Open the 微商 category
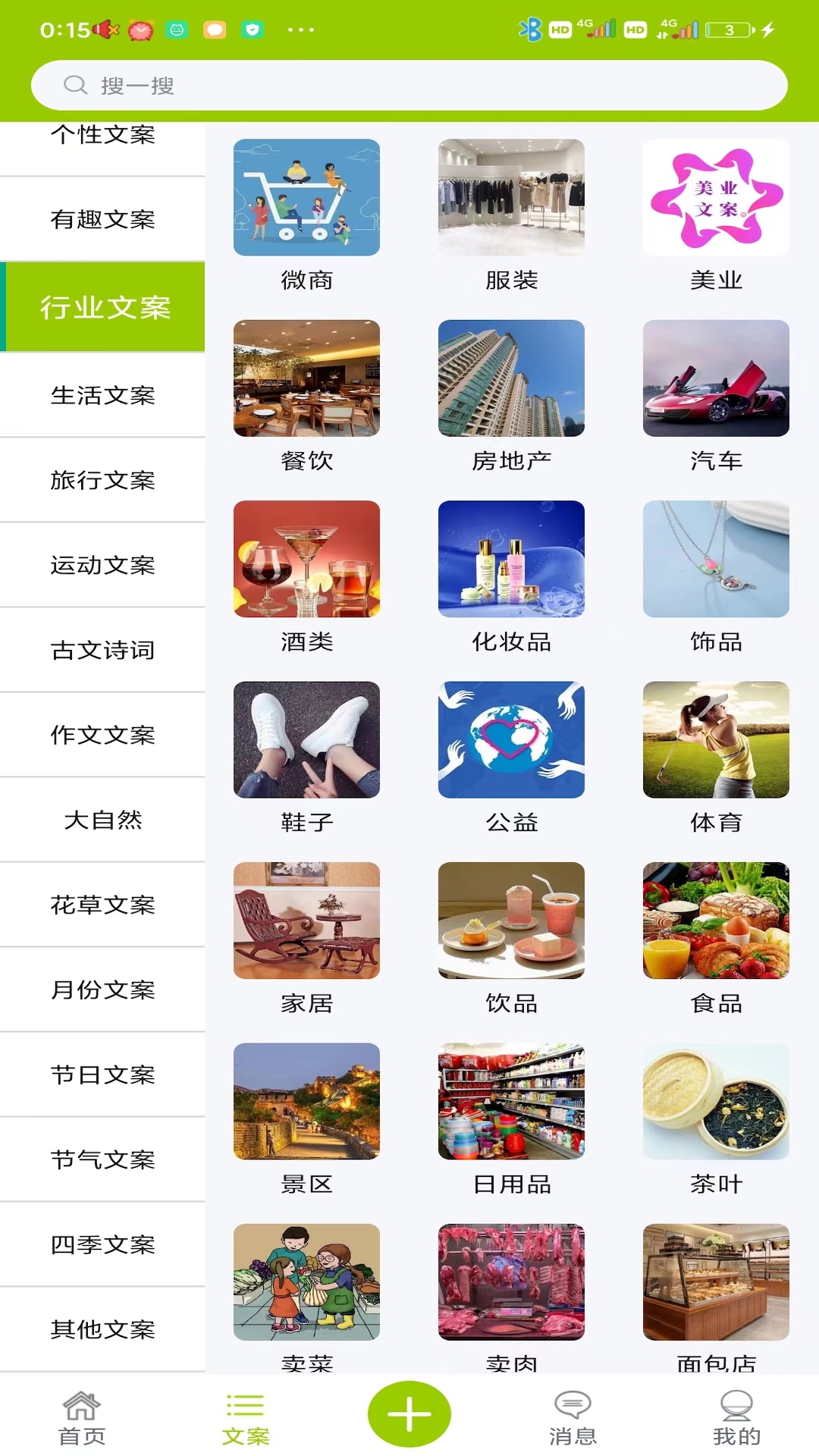819x1456 pixels. 306,198
